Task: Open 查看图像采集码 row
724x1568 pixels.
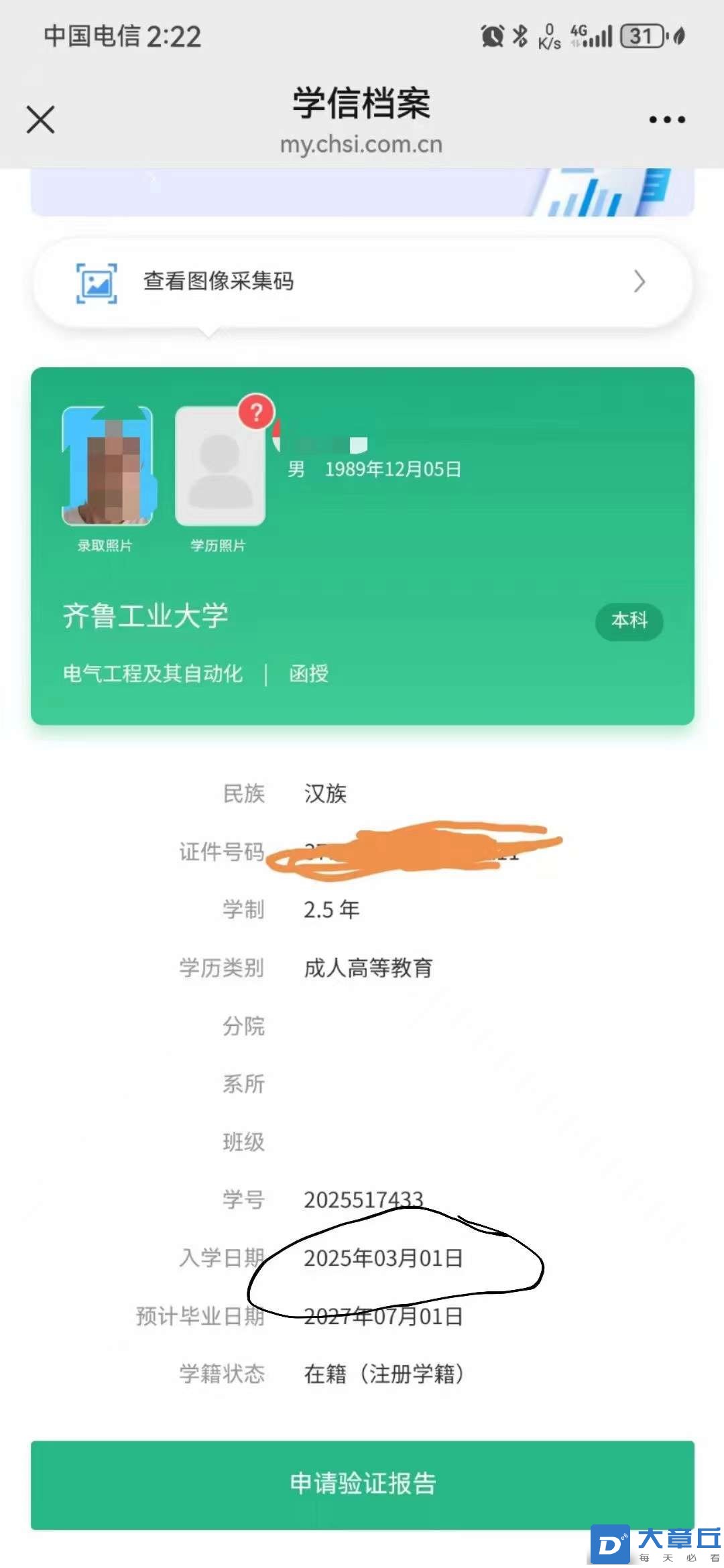Action: click(362, 281)
